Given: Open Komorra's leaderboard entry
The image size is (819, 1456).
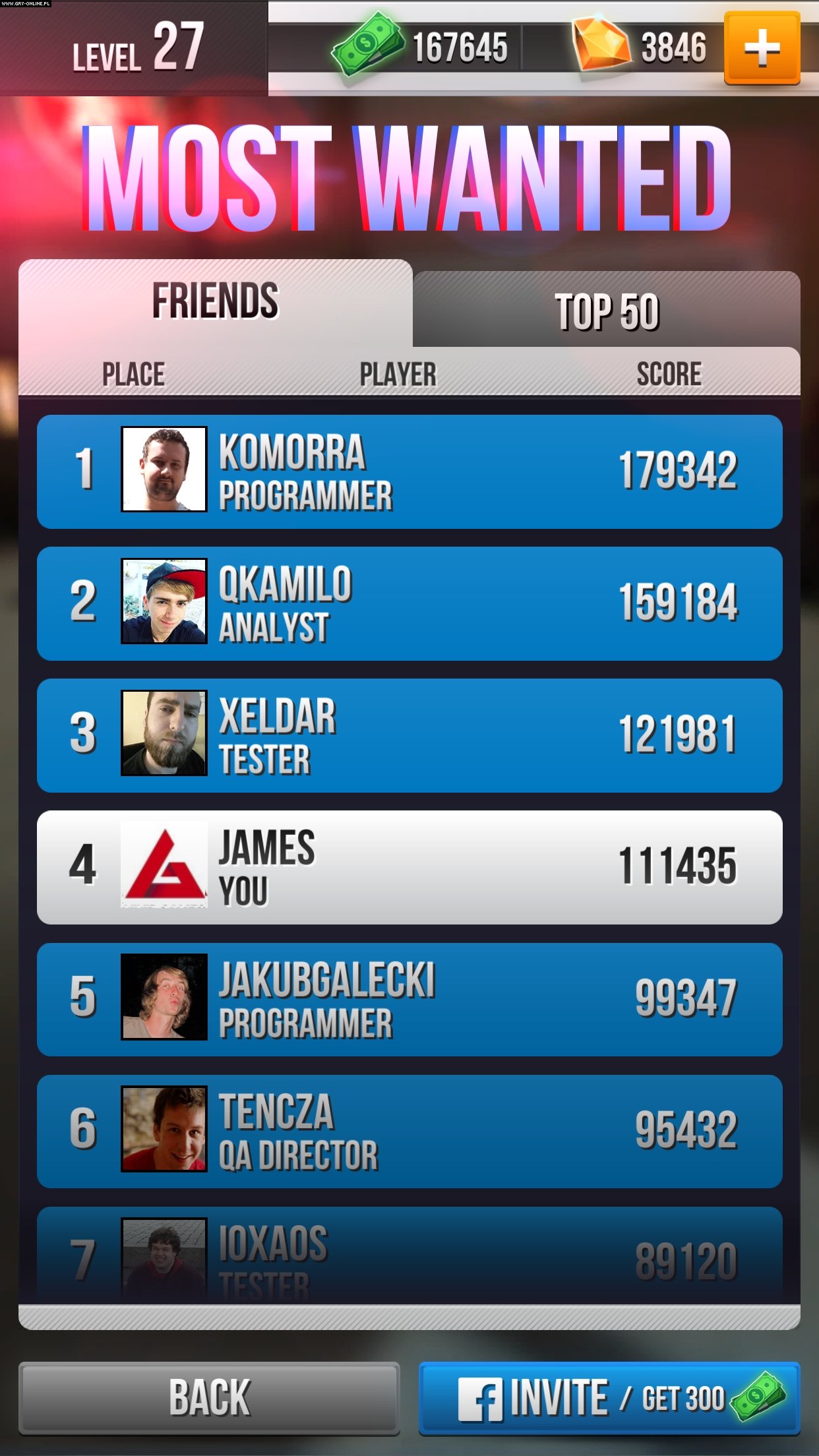Looking at the screenshot, I should [x=409, y=471].
